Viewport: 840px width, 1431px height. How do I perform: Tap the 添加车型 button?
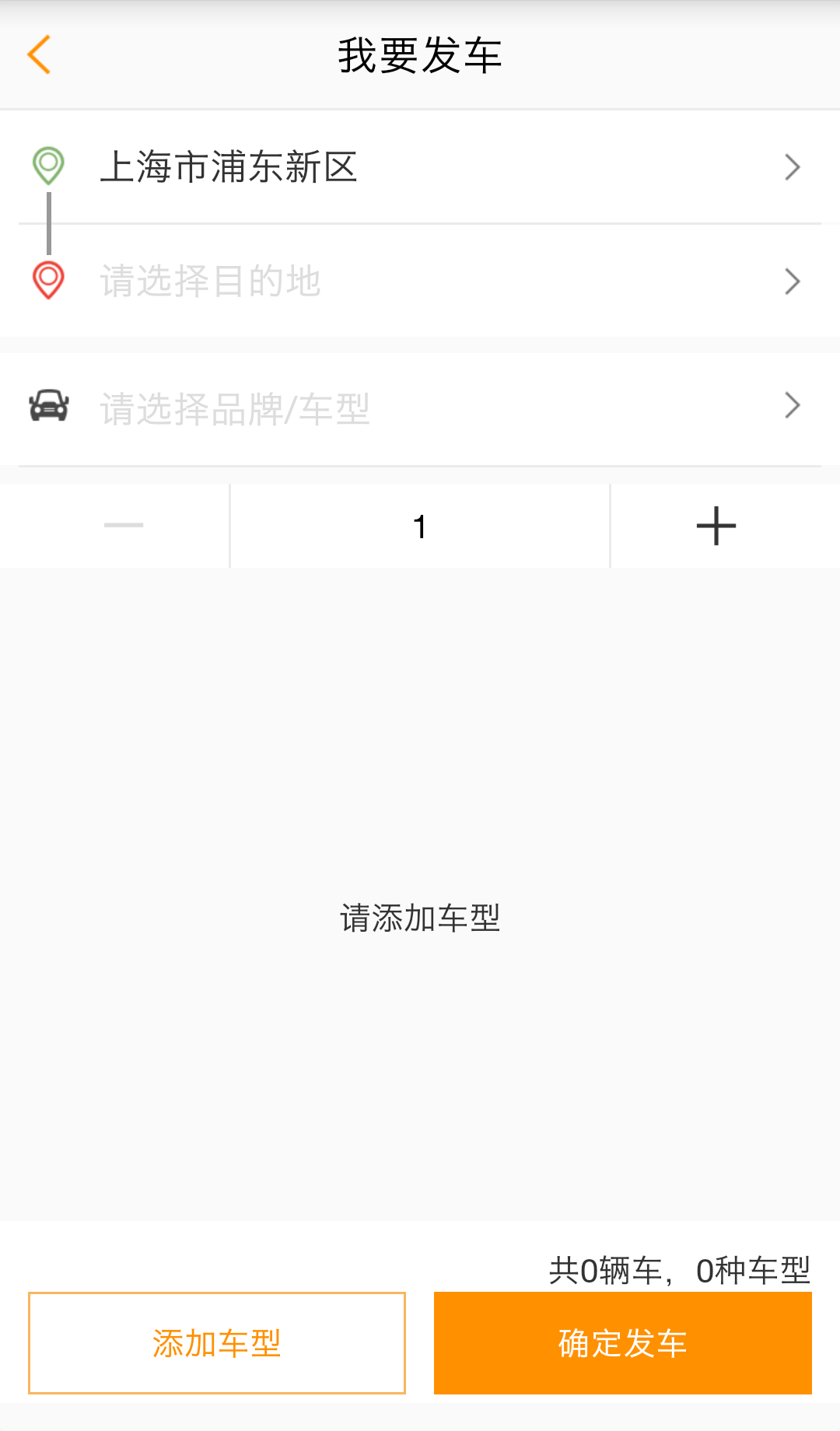[x=217, y=1343]
